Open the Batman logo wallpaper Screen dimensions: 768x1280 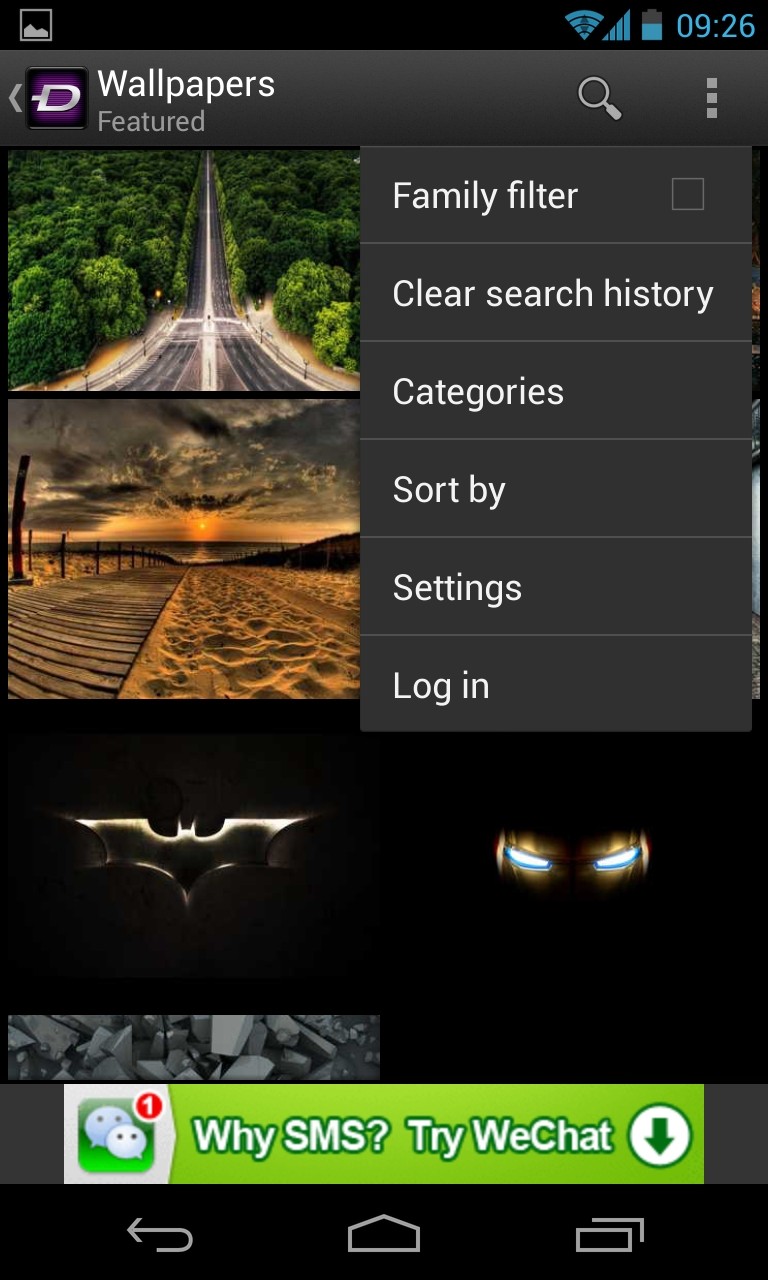(x=190, y=855)
